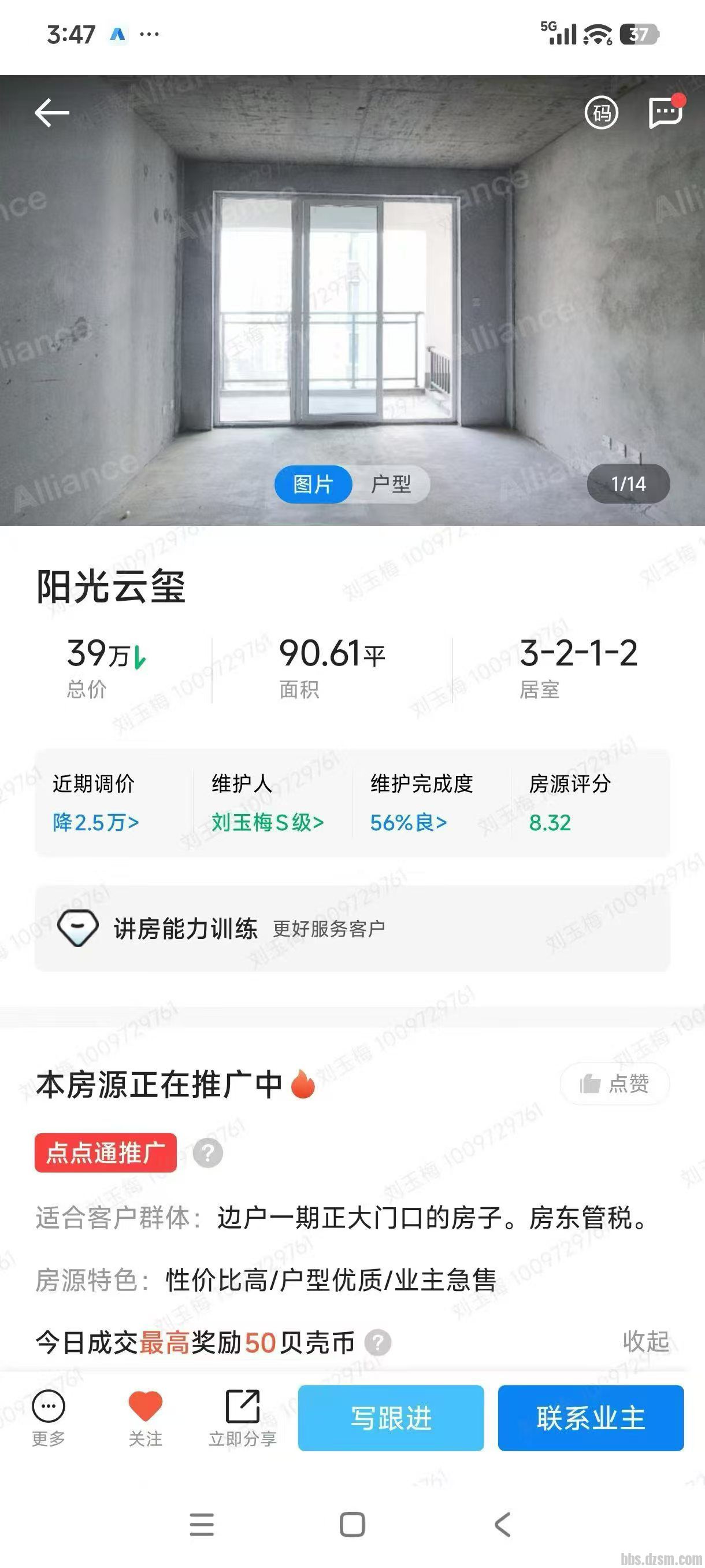Tap the system home button
The image size is (705, 1568).
[x=352, y=1525]
